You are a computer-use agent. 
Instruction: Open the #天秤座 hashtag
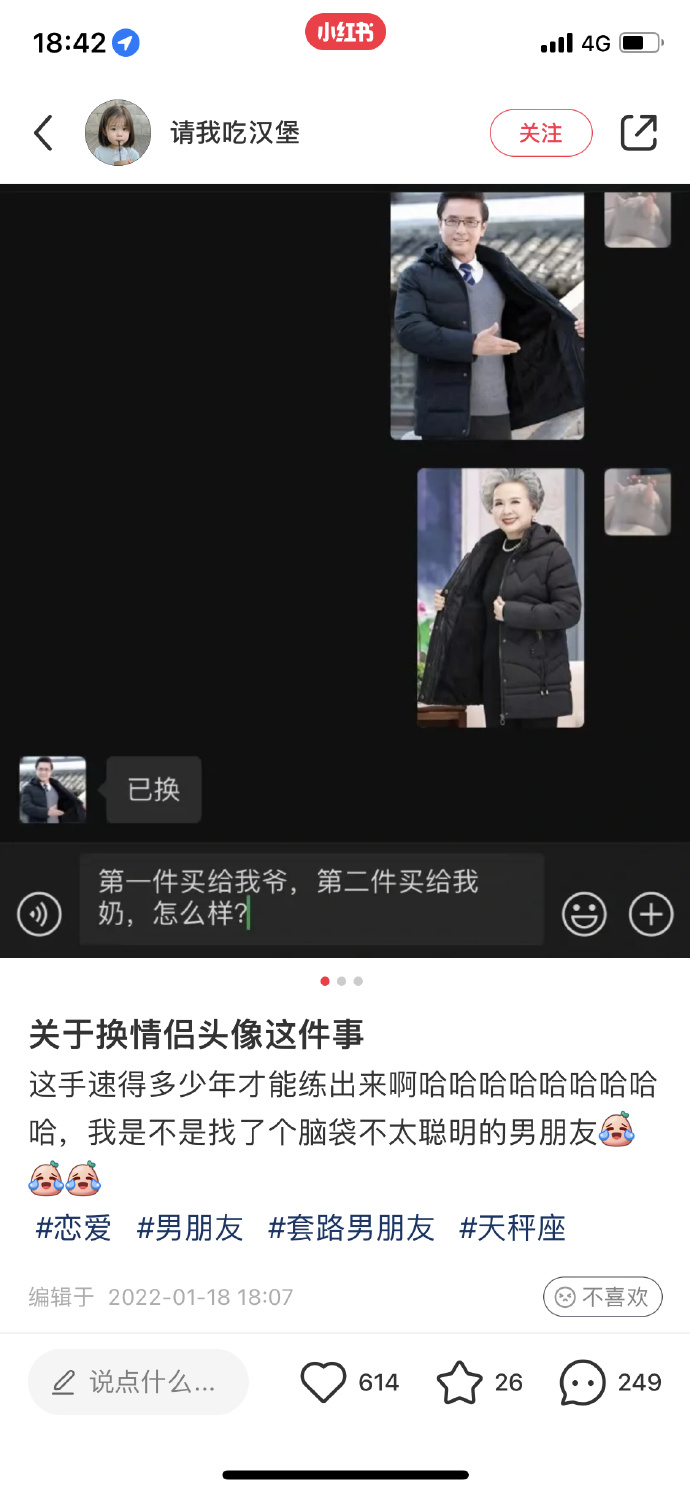click(512, 1228)
